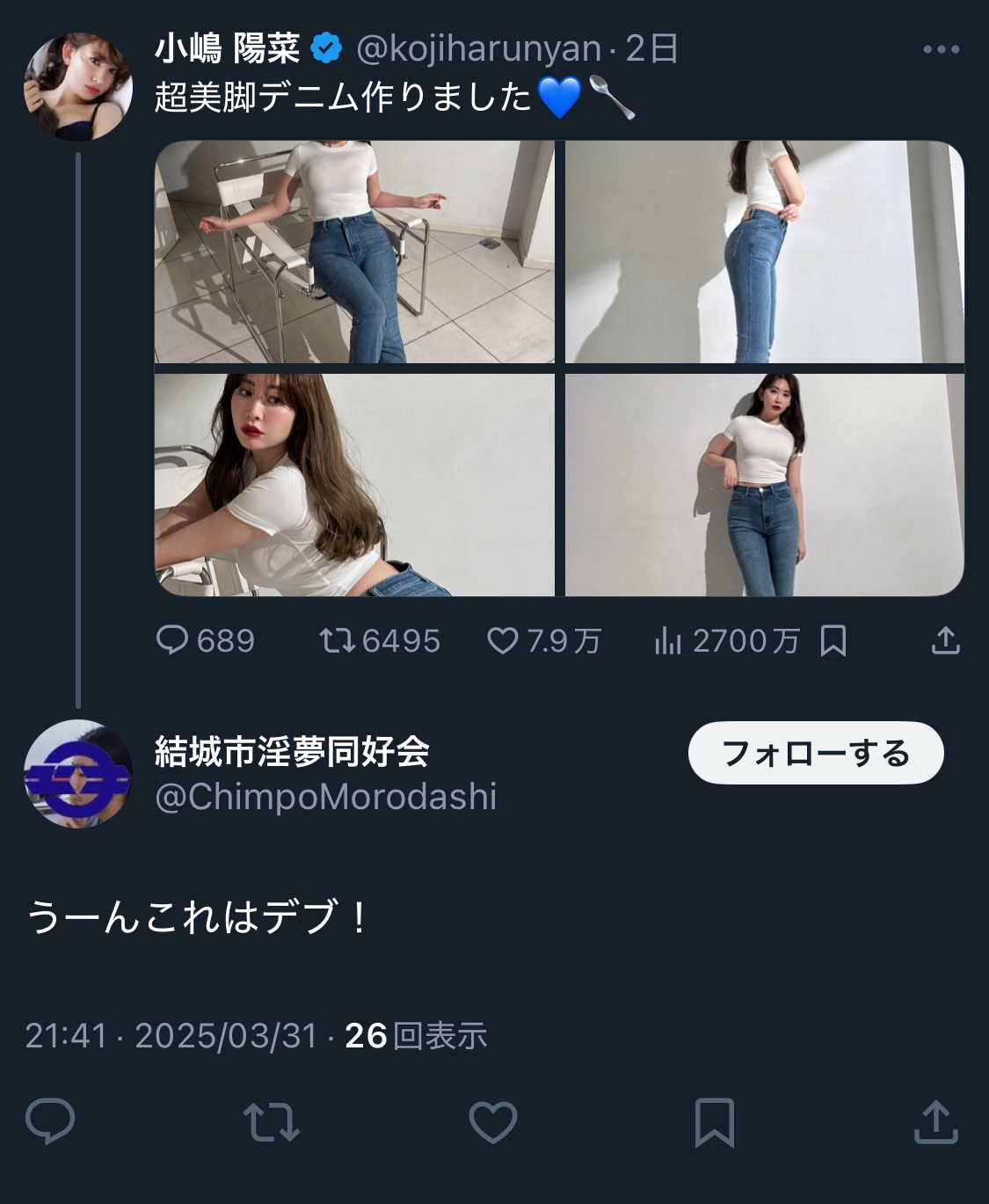The height and width of the screenshot is (1204, 989).
Task: Open the overflow menu on 小嶋 陽菜's post
Action: 941,49
